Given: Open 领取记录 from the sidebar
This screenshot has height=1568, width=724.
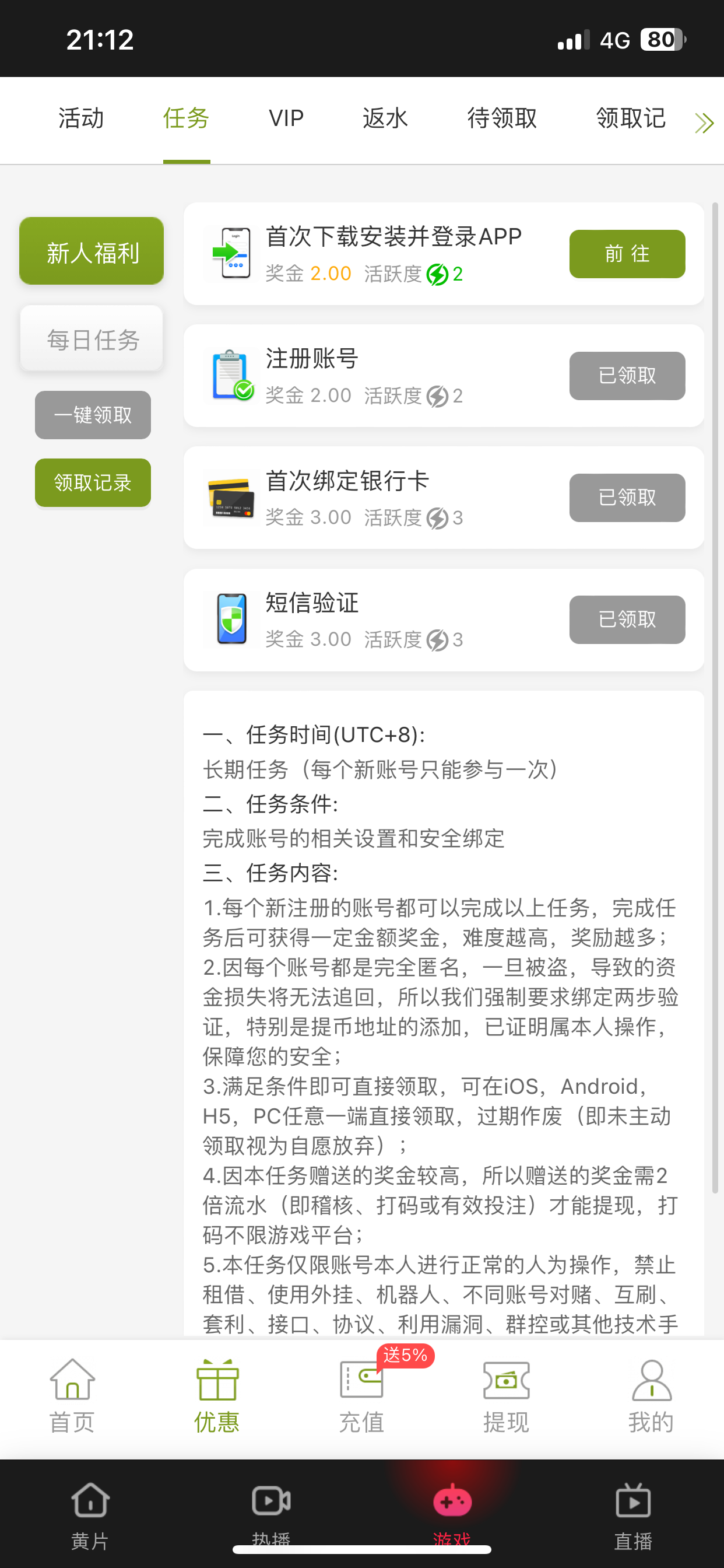Looking at the screenshot, I should point(93,482).
